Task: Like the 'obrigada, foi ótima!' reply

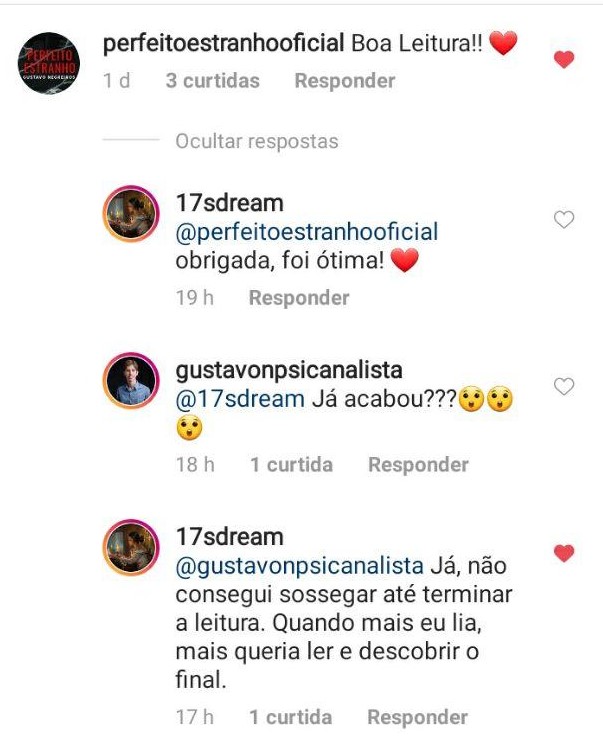Action: point(564,219)
